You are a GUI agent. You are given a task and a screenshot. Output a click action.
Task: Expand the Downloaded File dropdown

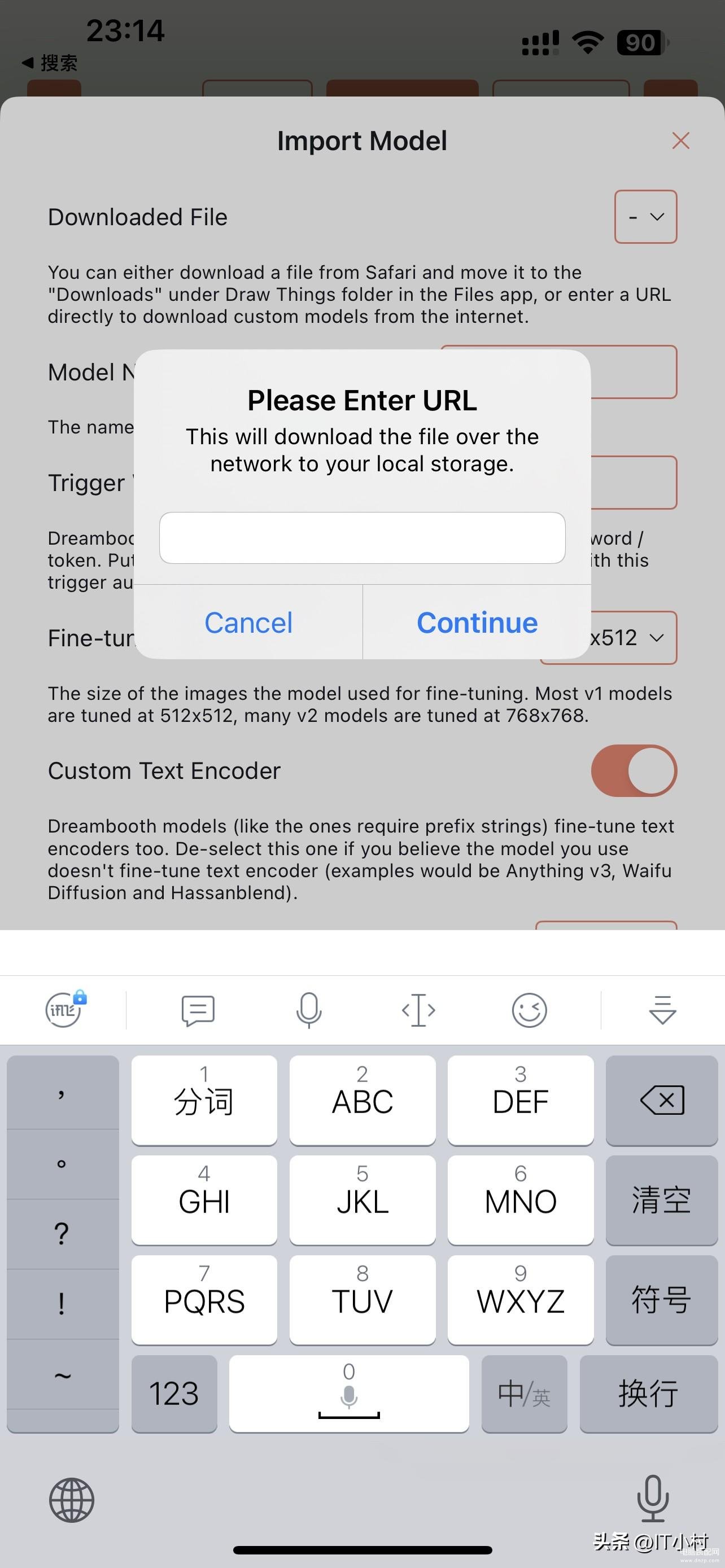pos(646,217)
